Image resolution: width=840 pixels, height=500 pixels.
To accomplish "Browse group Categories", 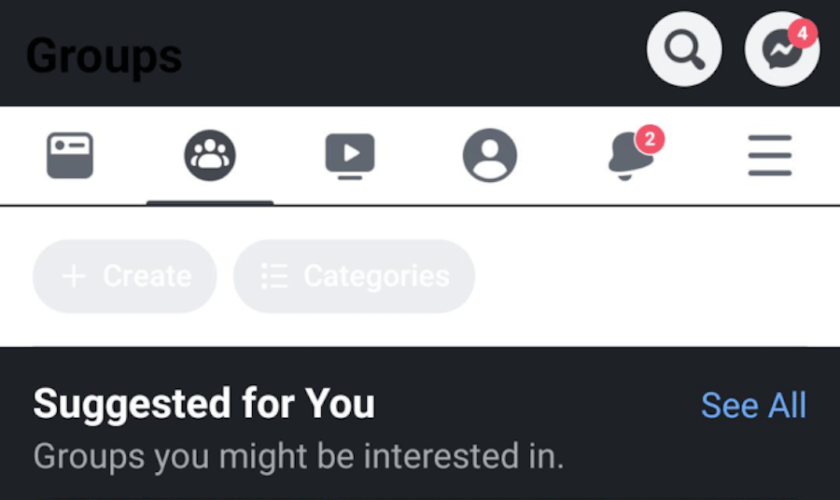I will coord(354,276).
